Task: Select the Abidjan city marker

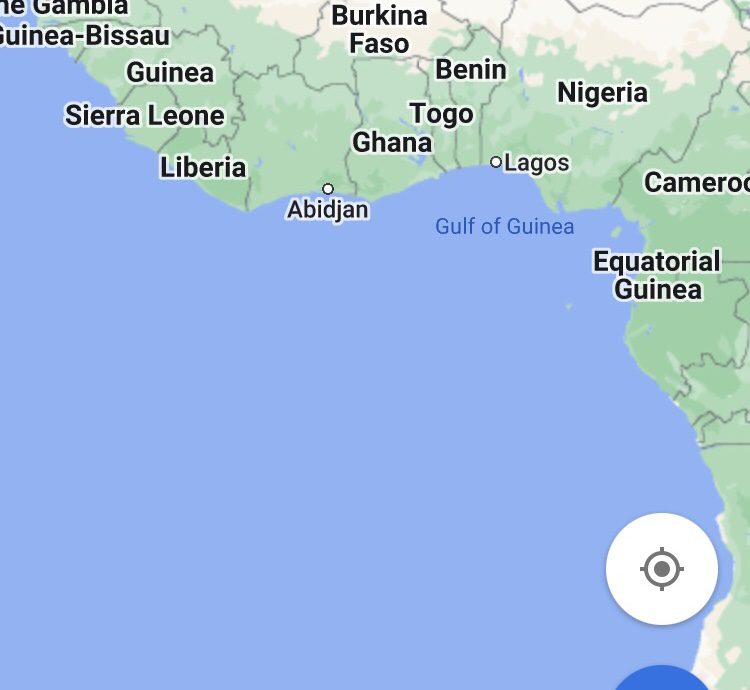Action: click(x=327, y=189)
